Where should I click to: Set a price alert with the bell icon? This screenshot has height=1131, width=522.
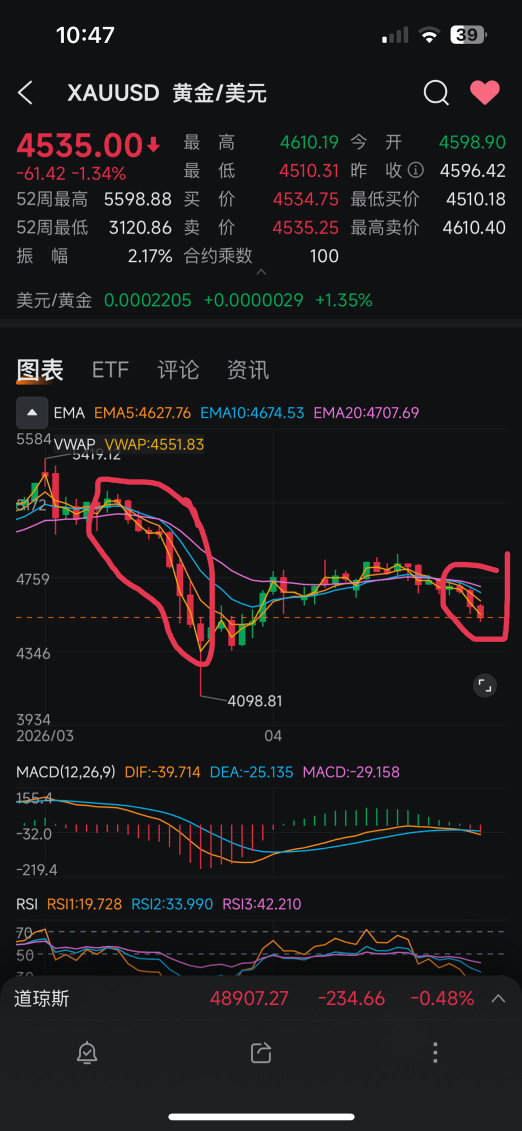(x=87, y=1052)
